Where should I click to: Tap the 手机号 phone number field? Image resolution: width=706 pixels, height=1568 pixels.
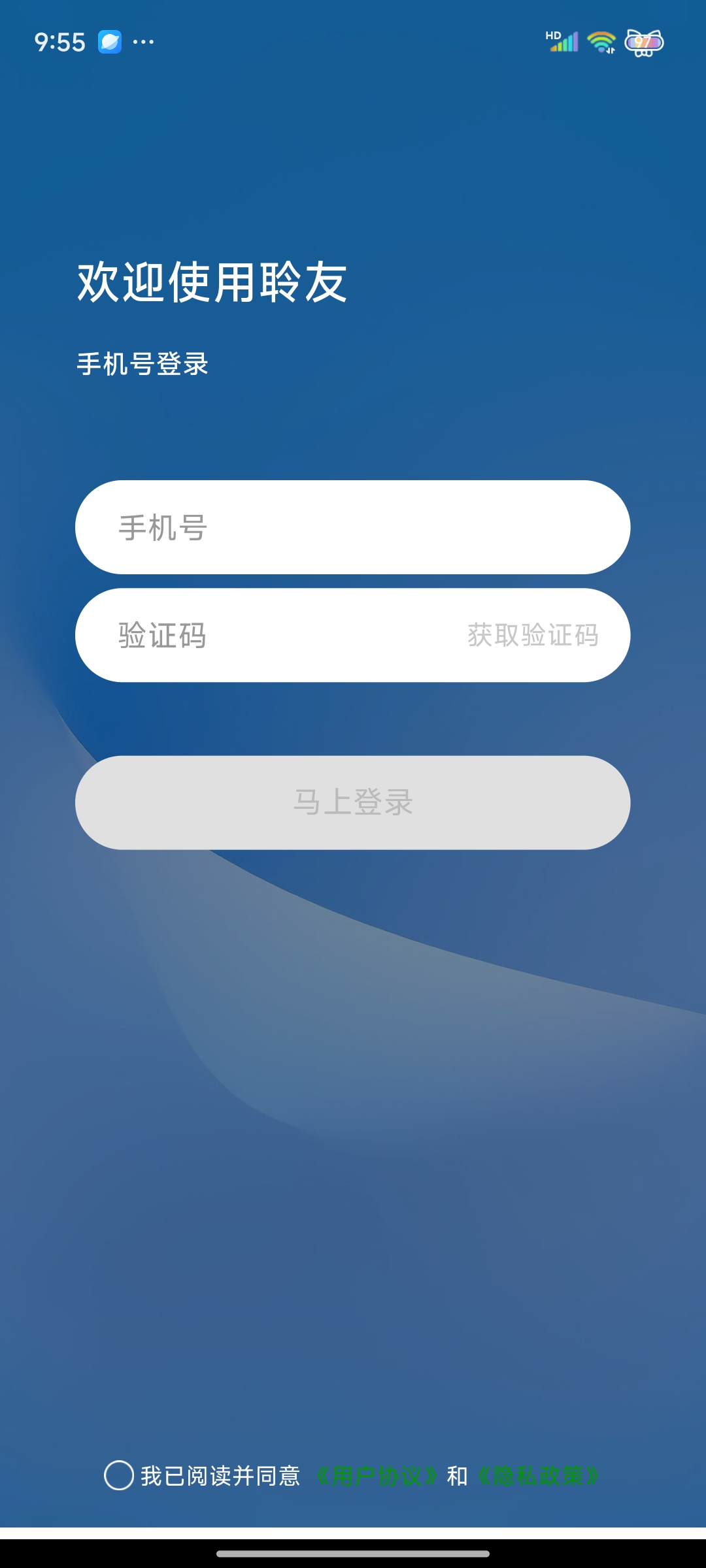pyautogui.click(x=353, y=527)
